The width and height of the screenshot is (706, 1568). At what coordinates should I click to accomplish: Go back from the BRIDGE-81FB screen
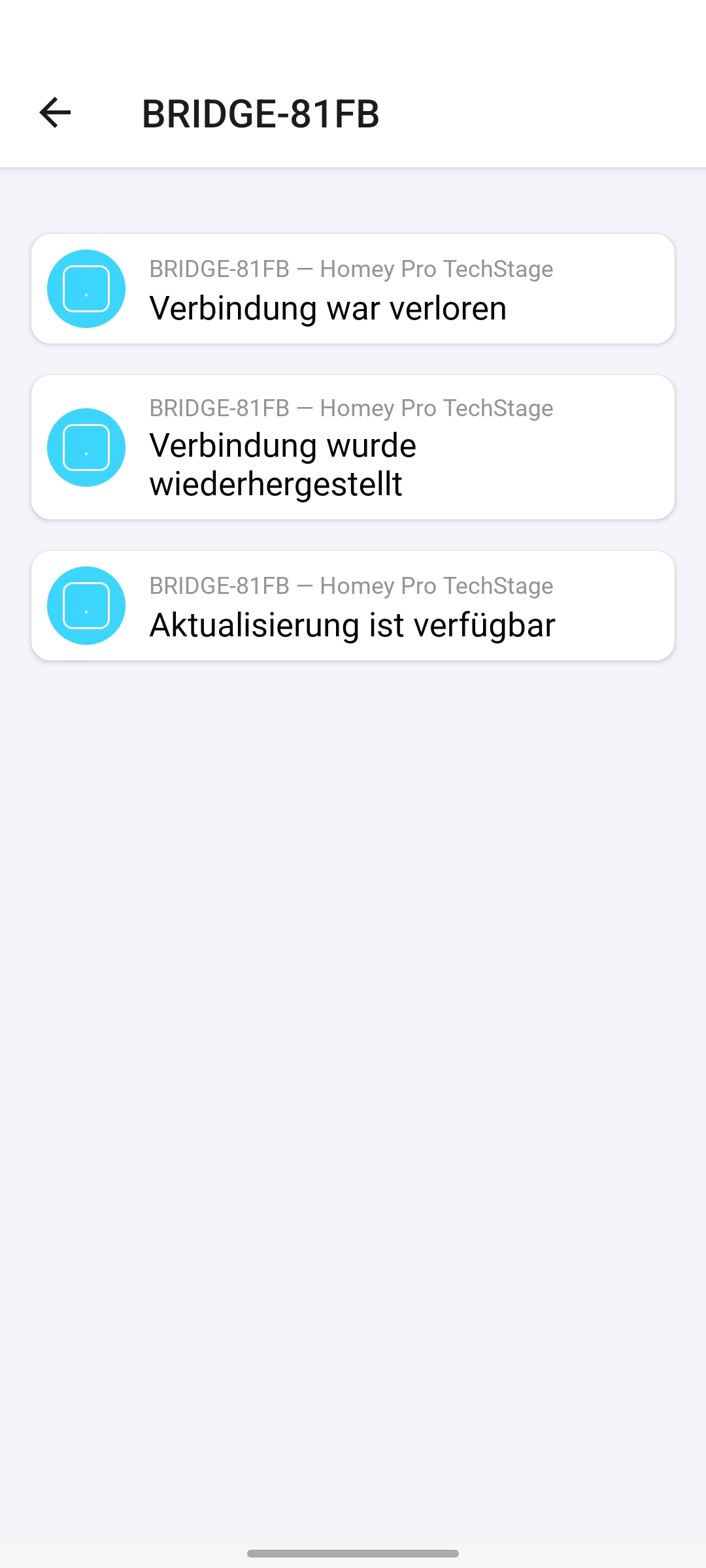pyautogui.click(x=55, y=112)
